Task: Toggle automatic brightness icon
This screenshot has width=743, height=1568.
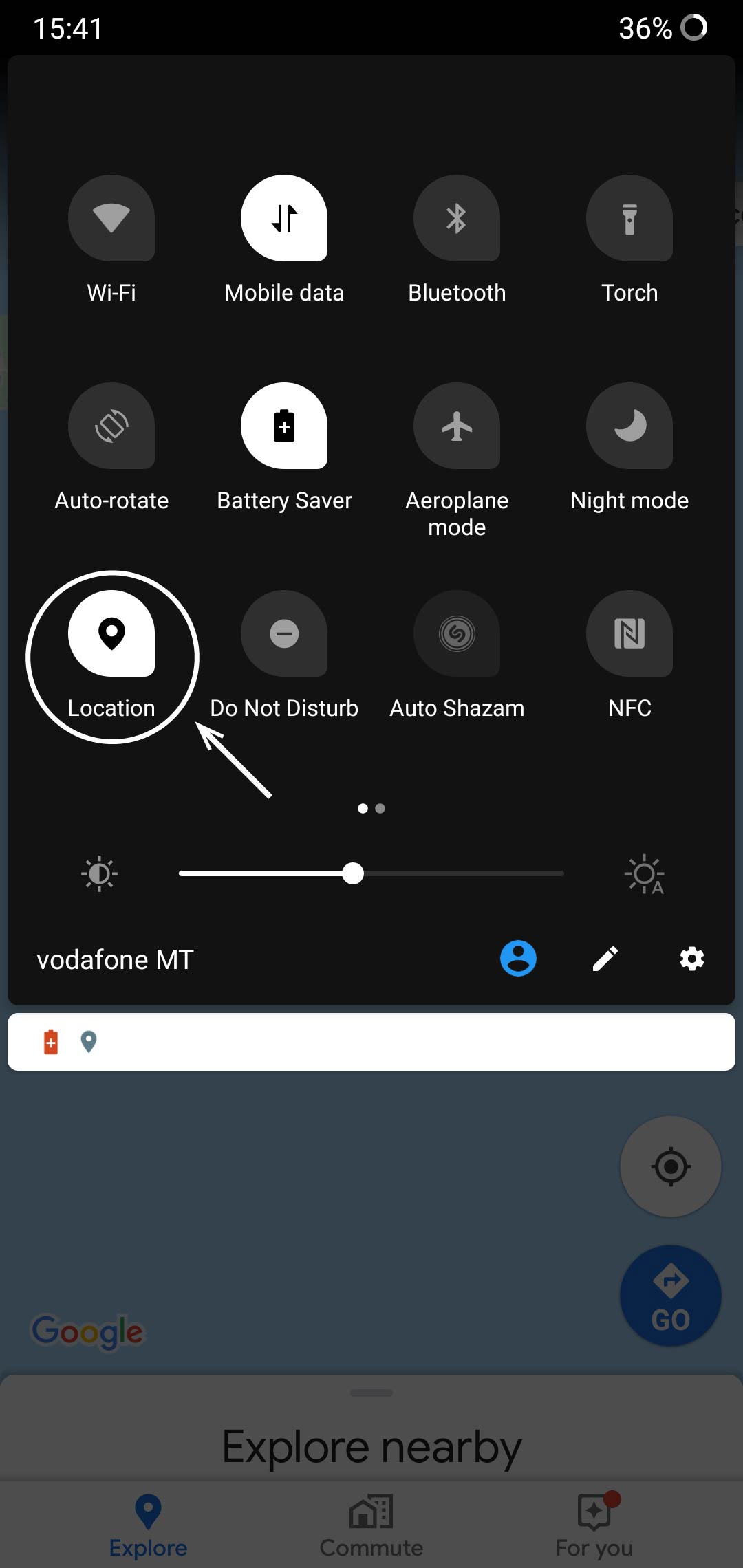Action: (x=645, y=874)
